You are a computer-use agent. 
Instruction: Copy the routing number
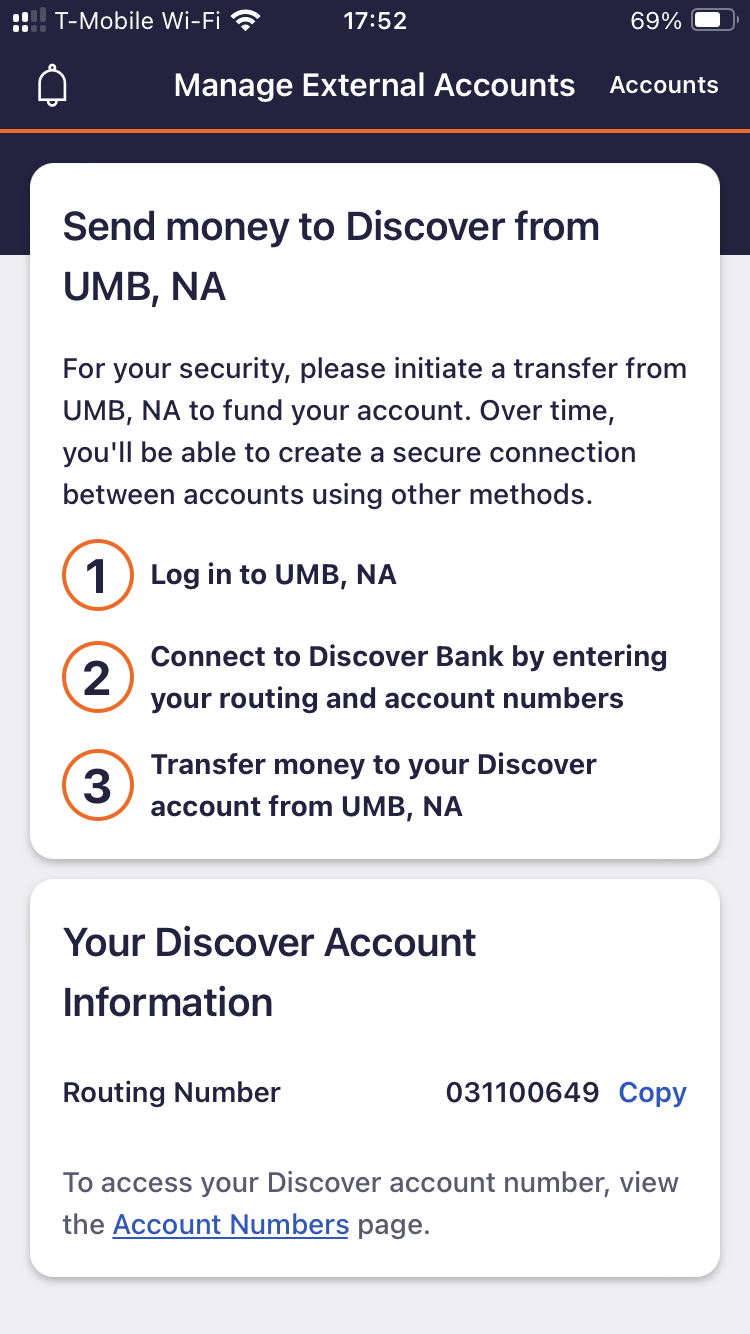coord(653,1093)
